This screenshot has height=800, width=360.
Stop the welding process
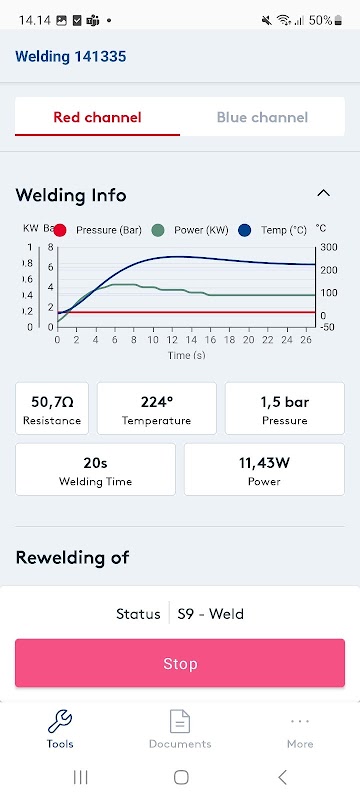click(x=180, y=663)
